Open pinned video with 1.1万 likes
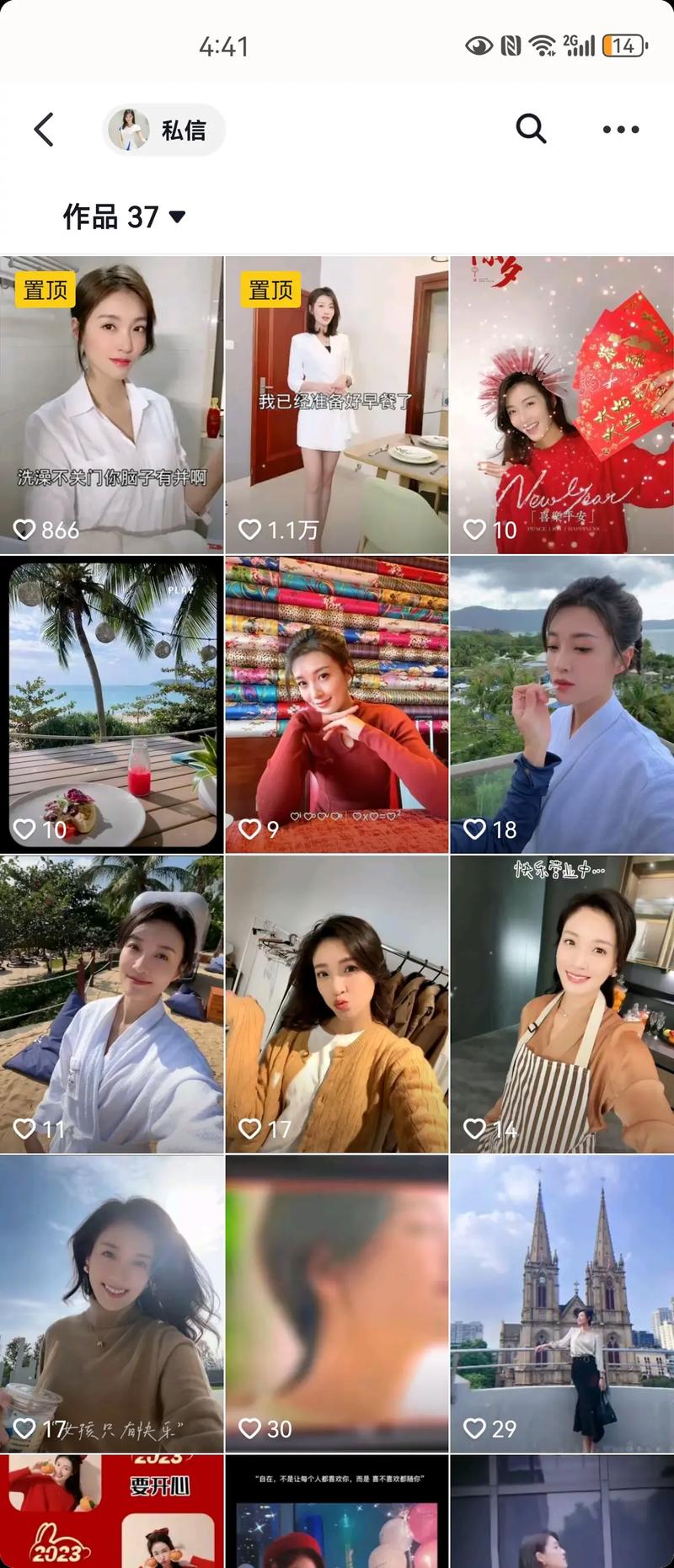The image size is (674, 1568). 337,404
